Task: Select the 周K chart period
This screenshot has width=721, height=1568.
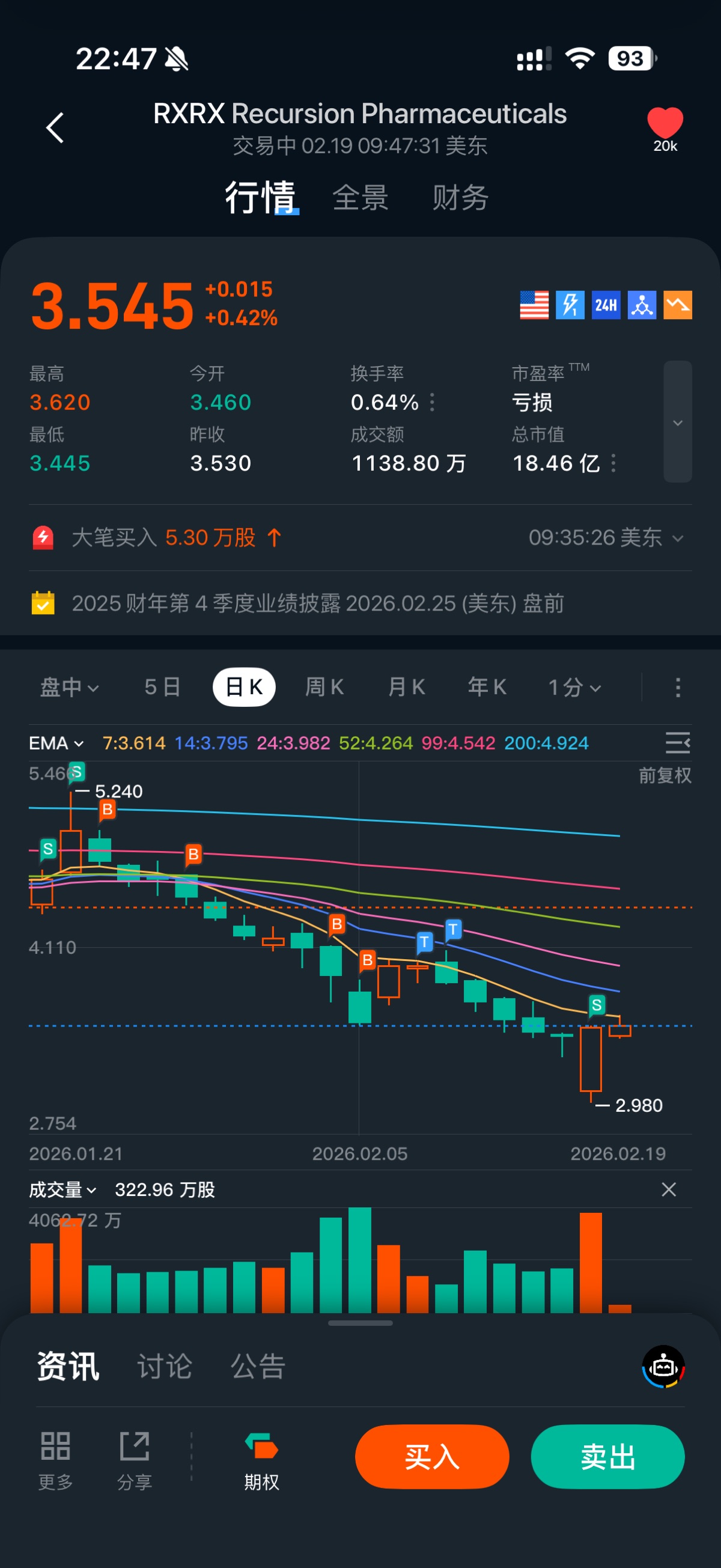Action: click(324, 687)
